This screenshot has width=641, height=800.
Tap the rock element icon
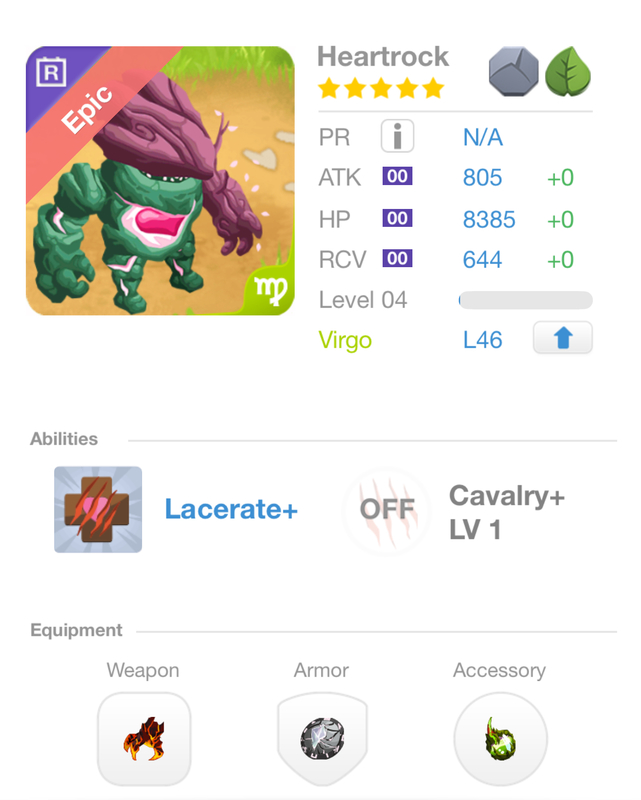(x=513, y=71)
